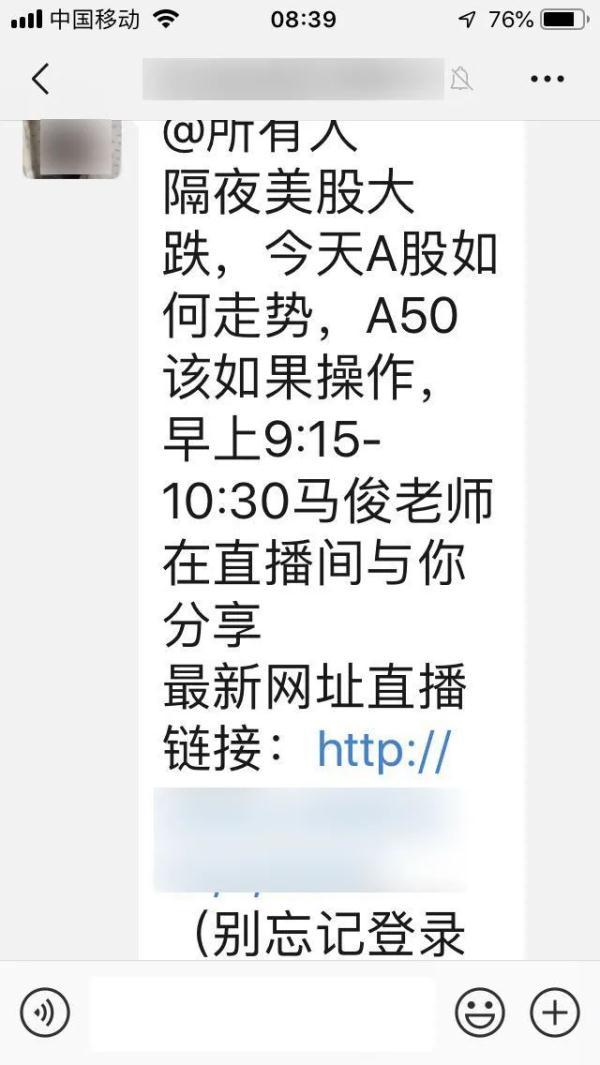The width and height of the screenshot is (600, 1065).
Task: Focus the message text field
Action: click(x=262, y=1013)
